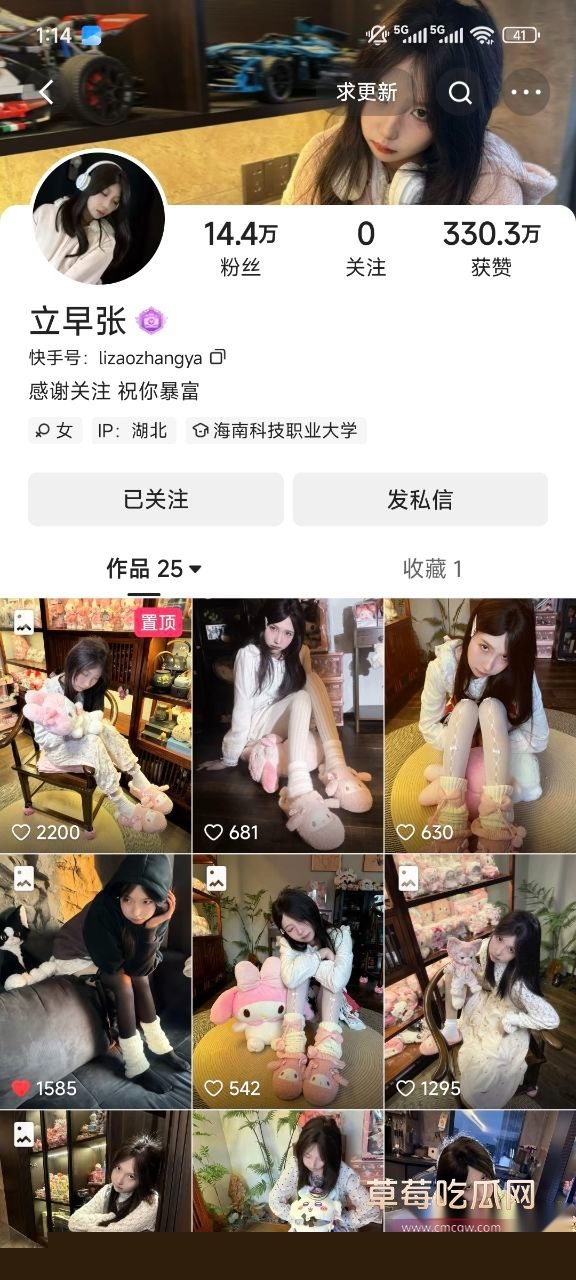The width and height of the screenshot is (576, 1280).
Task: View the profile avatar picture
Action: click(x=98, y=219)
